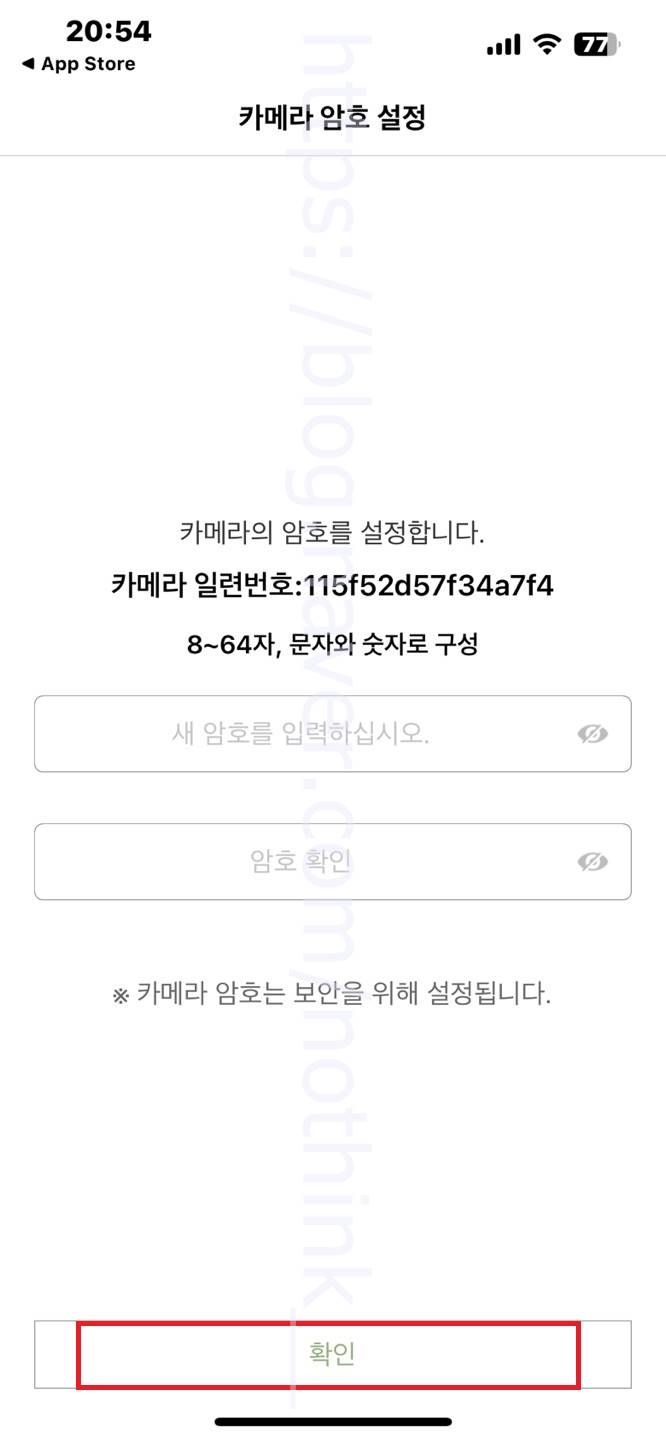The width and height of the screenshot is (666, 1440).
Task: Show characters in the new password field
Action: (593, 735)
